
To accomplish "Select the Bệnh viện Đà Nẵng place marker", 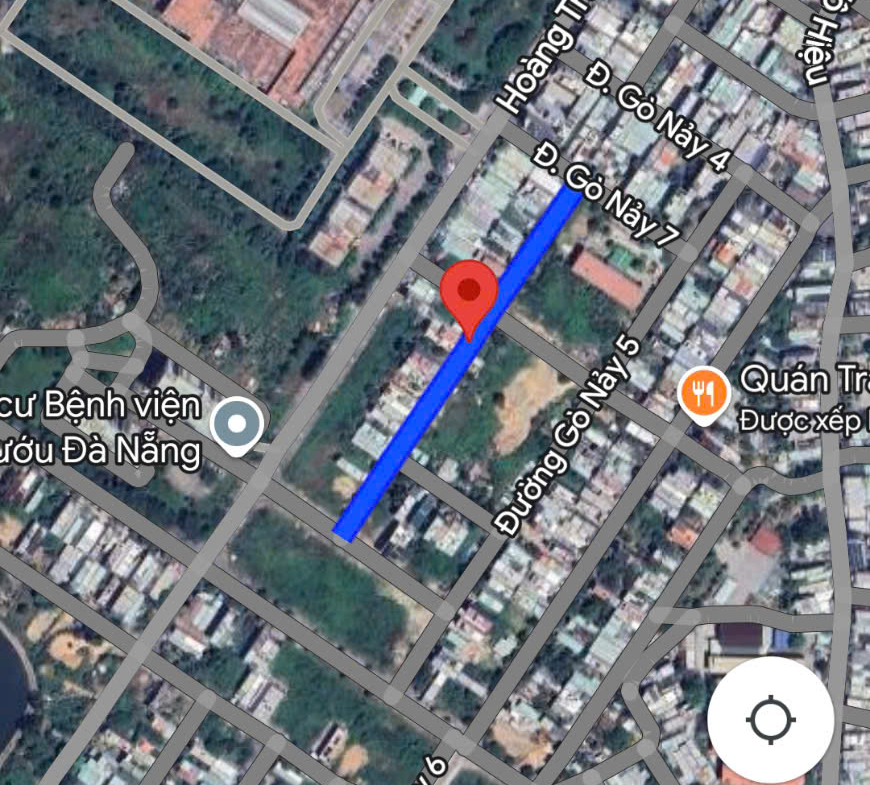I will tap(237, 425).
